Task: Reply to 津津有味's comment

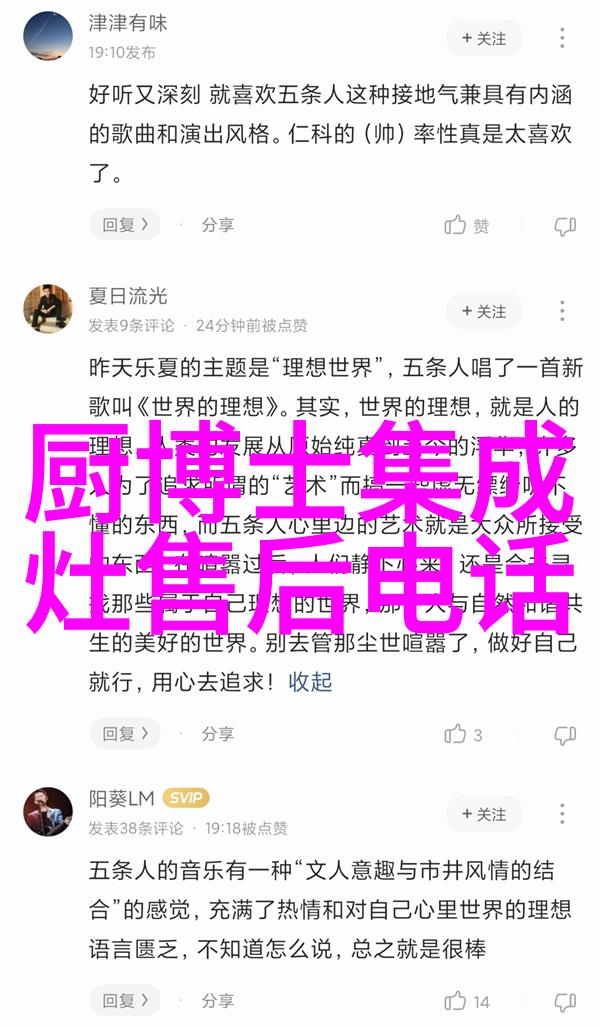Action: pos(124,225)
